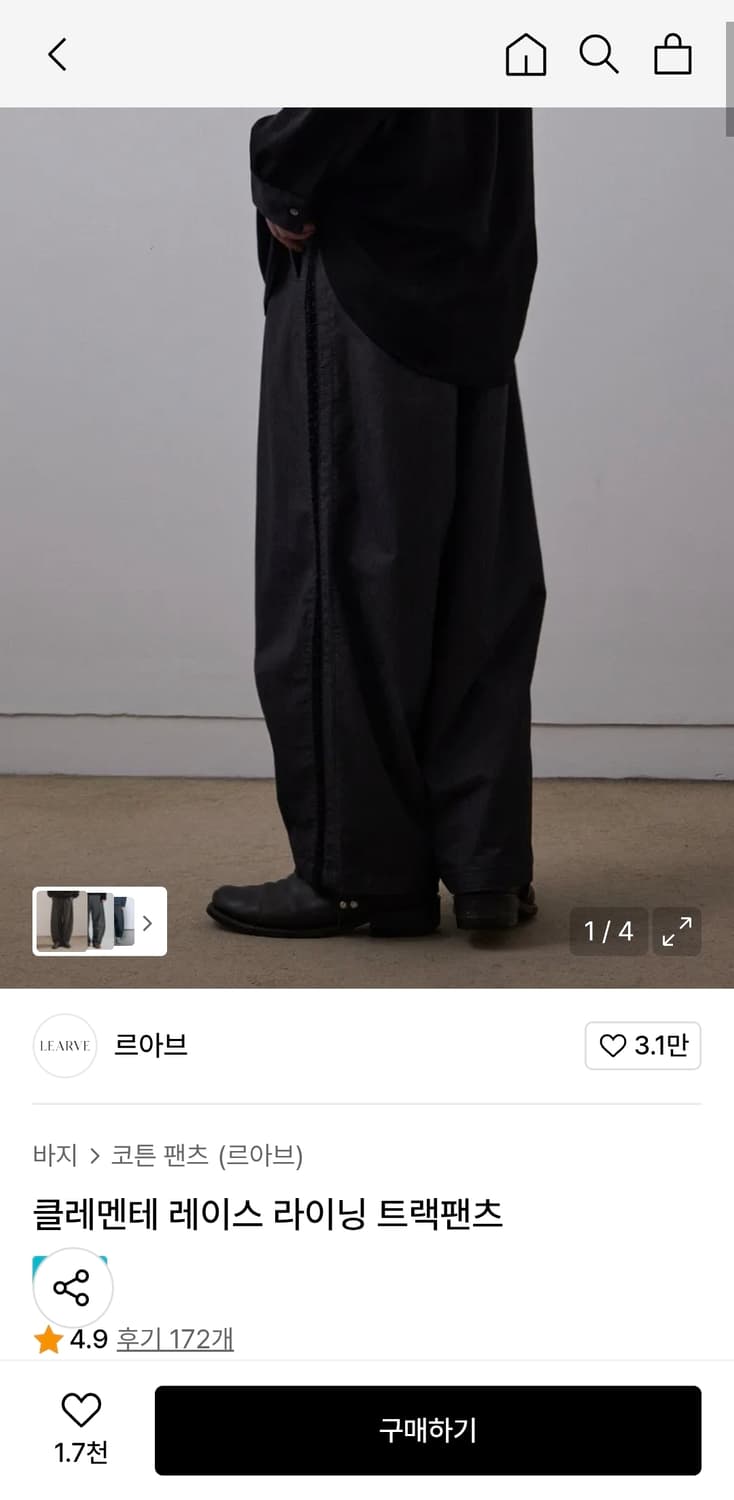
Task: Click the LEARVE brand logo
Action: tap(64, 1045)
